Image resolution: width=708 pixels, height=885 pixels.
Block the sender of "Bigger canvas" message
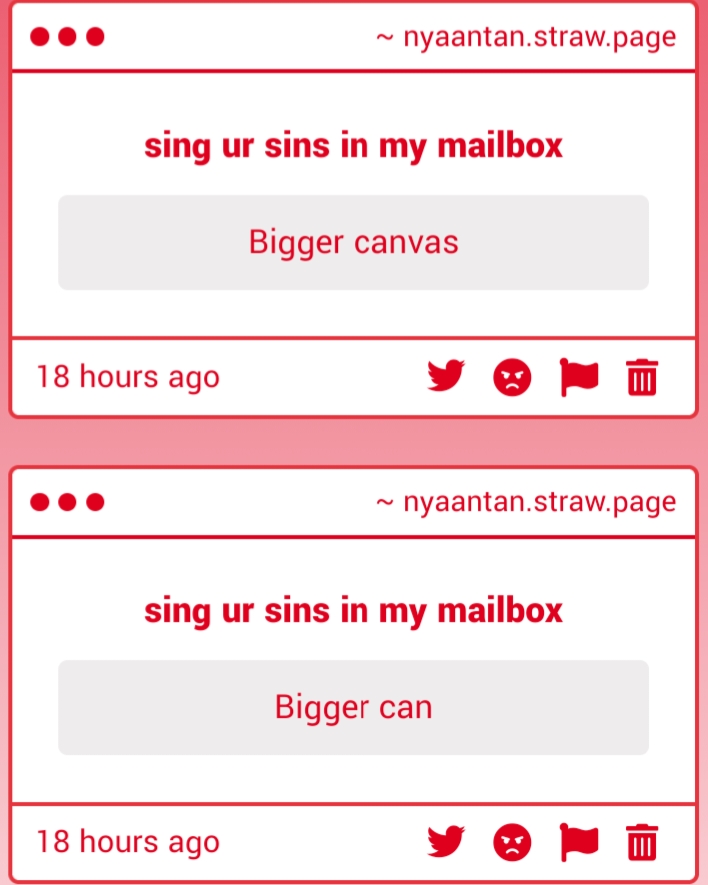point(512,378)
